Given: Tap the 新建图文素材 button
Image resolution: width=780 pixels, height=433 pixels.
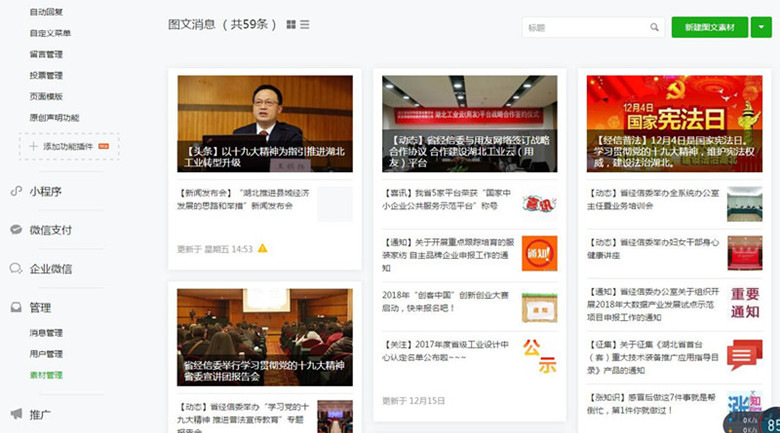Looking at the screenshot, I should [x=709, y=28].
